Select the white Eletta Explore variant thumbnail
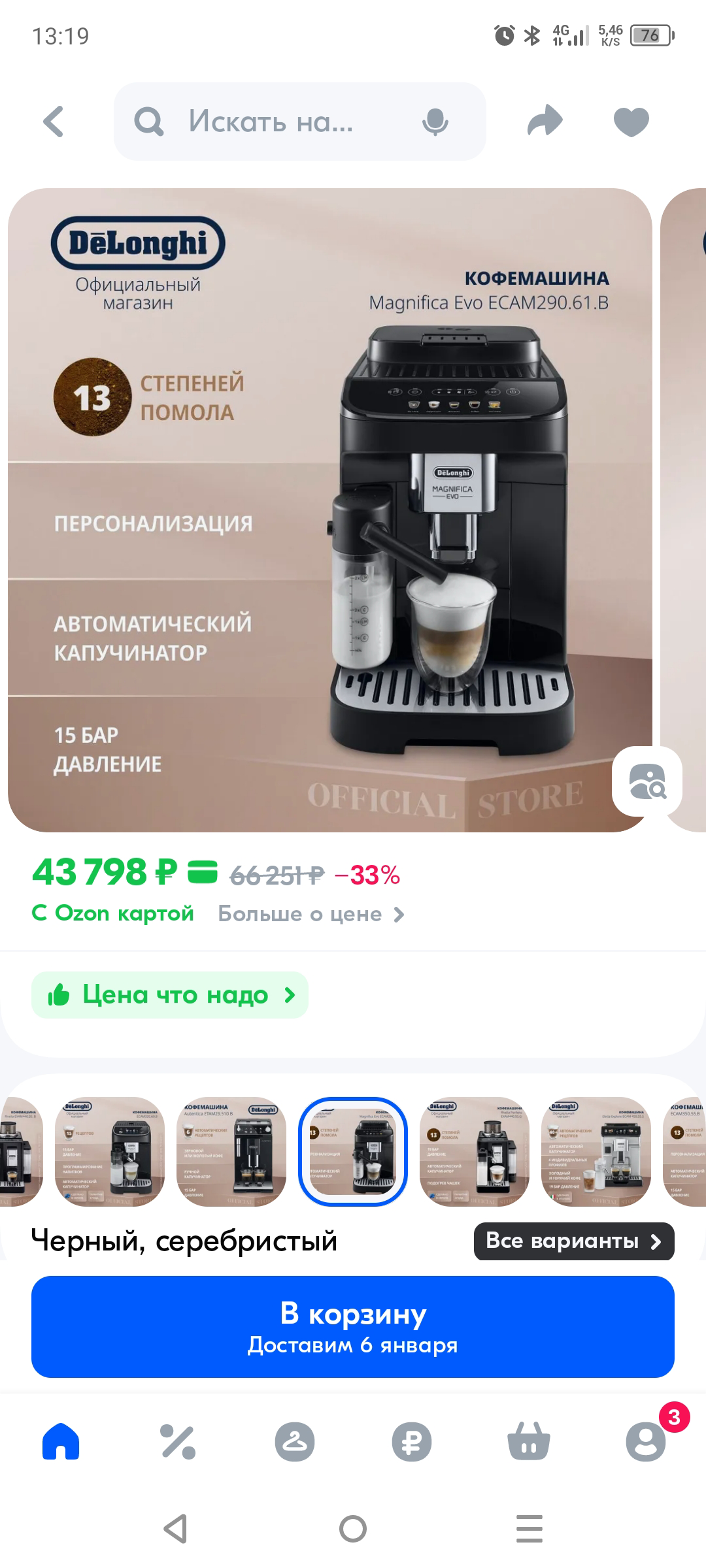Screen dimensions: 706x1568 click(596, 1152)
